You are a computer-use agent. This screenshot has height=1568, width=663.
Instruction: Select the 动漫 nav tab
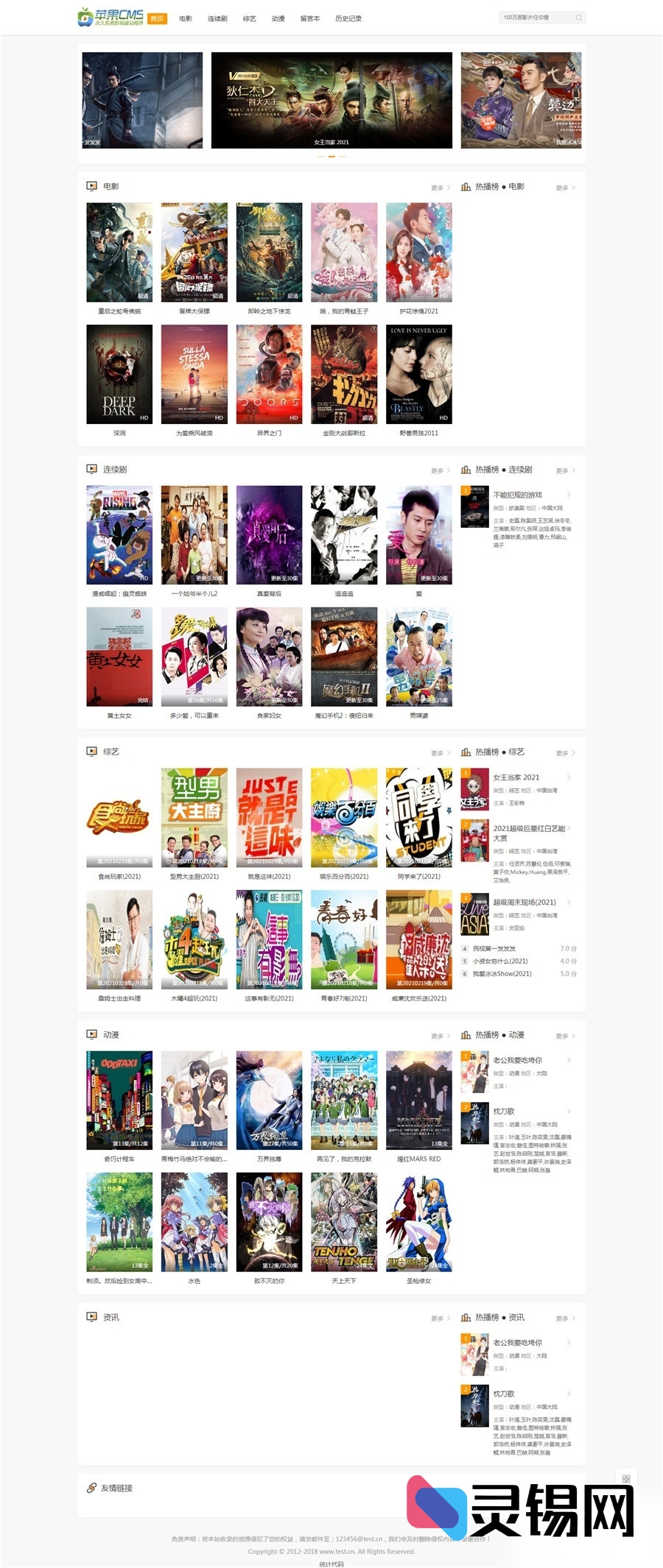(x=278, y=18)
